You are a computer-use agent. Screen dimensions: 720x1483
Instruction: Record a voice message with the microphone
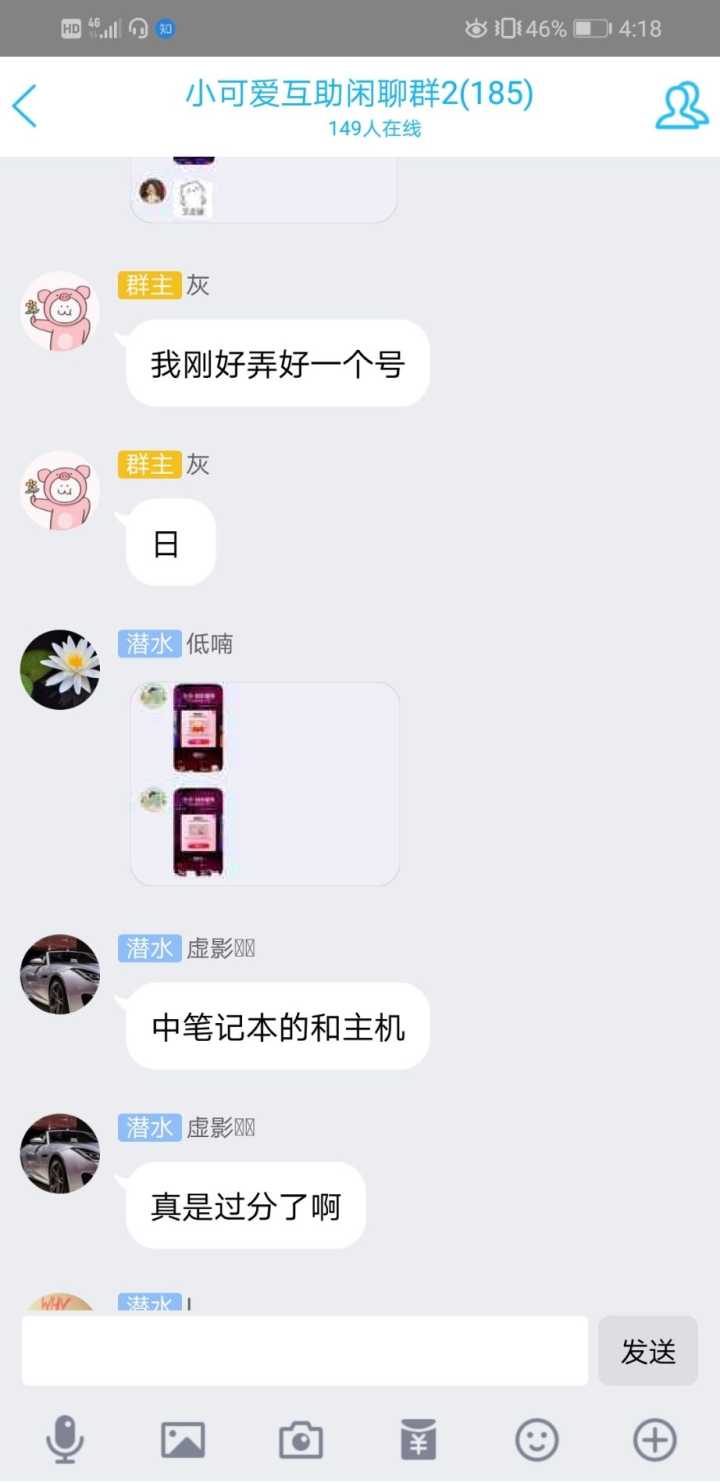click(66, 1440)
